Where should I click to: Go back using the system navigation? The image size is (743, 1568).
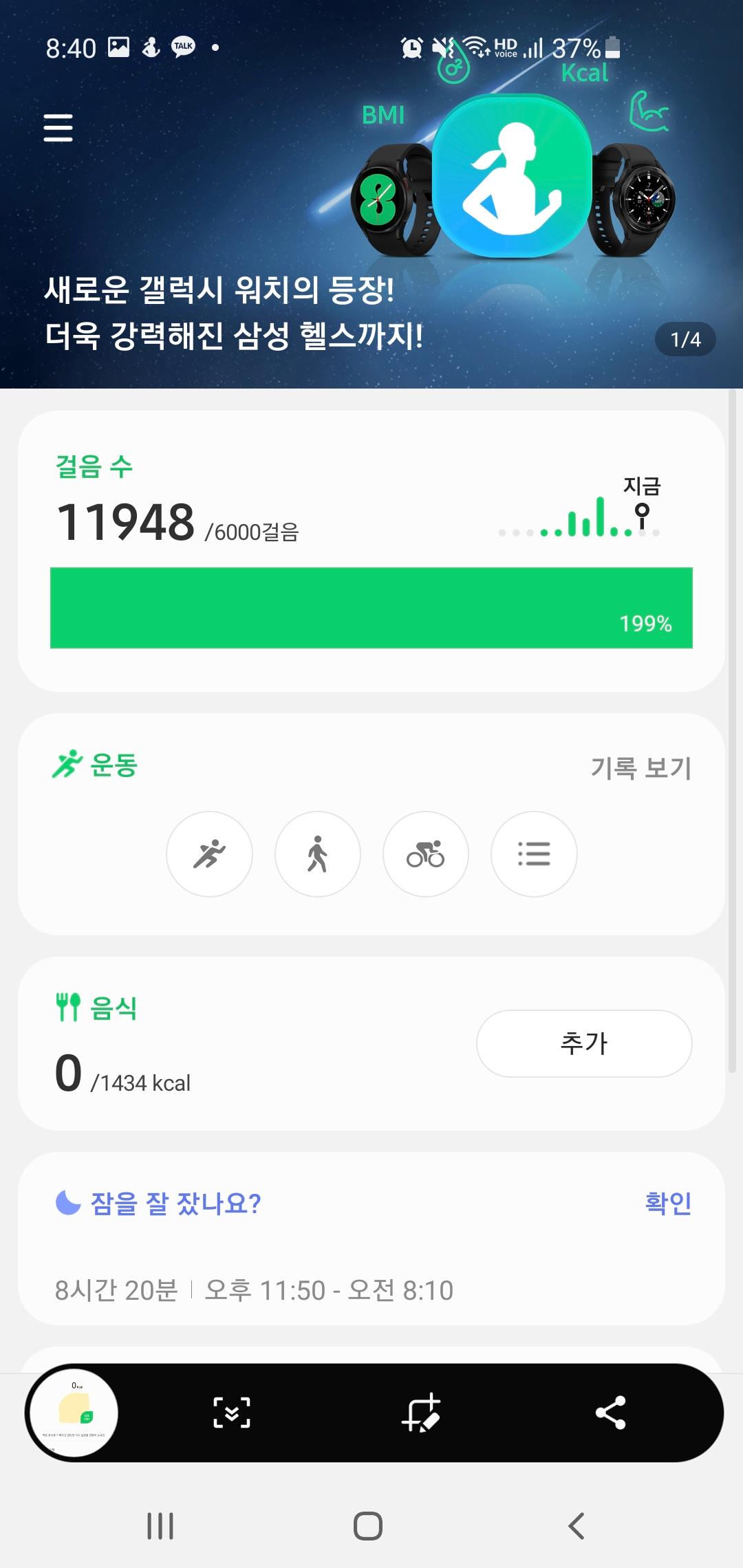click(577, 1526)
